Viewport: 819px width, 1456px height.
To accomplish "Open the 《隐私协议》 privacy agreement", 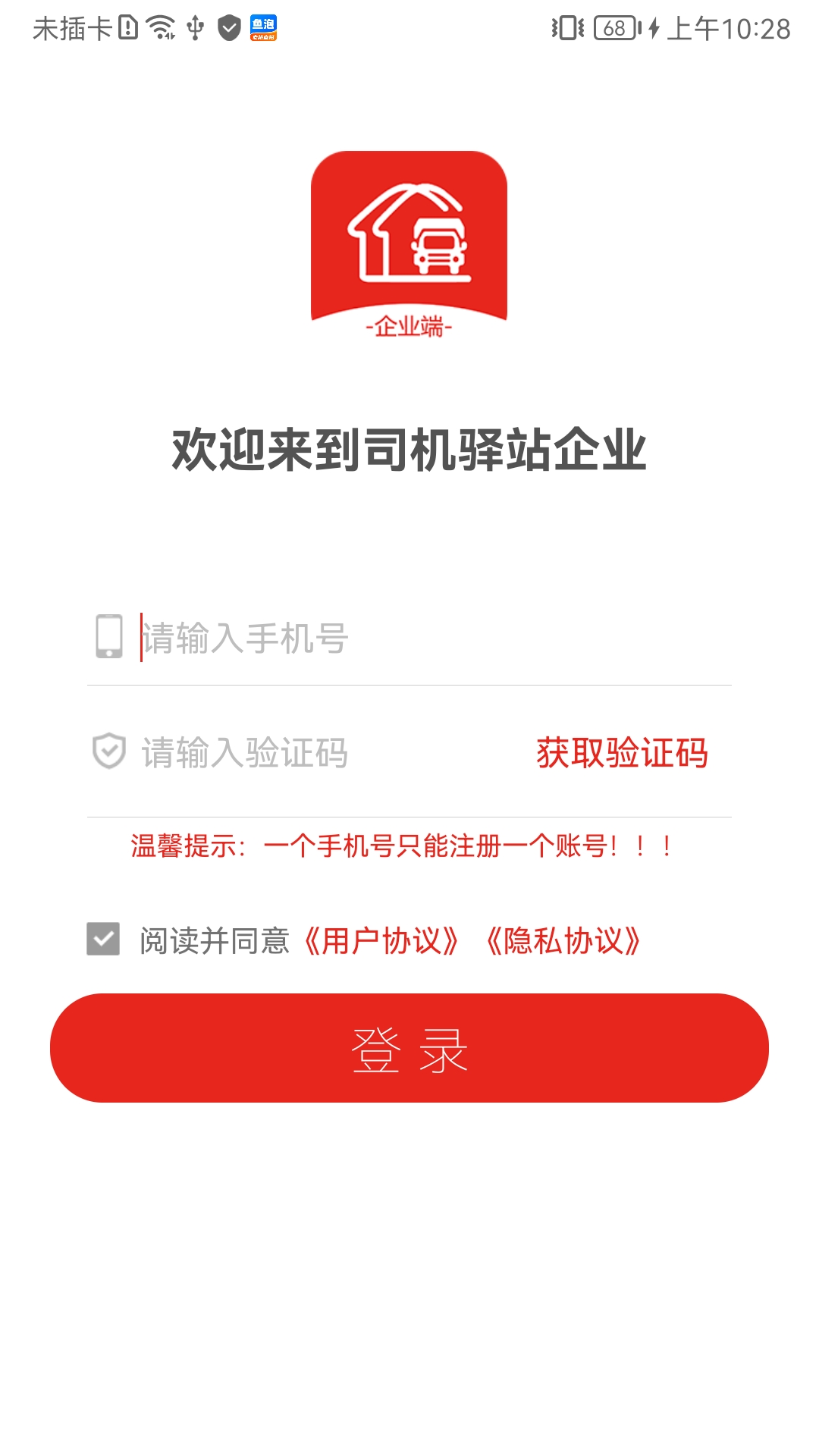I will click(563, 941).
